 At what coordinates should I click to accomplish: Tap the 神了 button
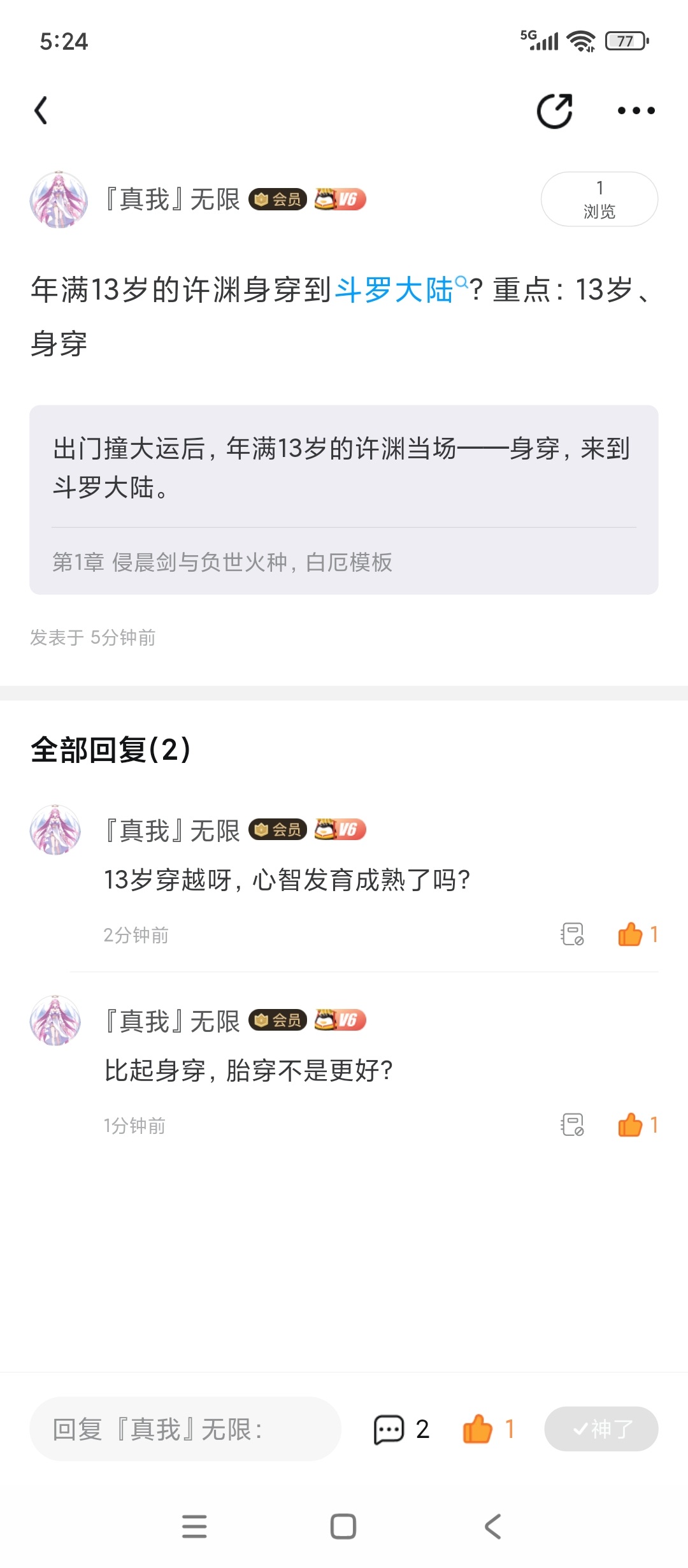coord(601,1429)
